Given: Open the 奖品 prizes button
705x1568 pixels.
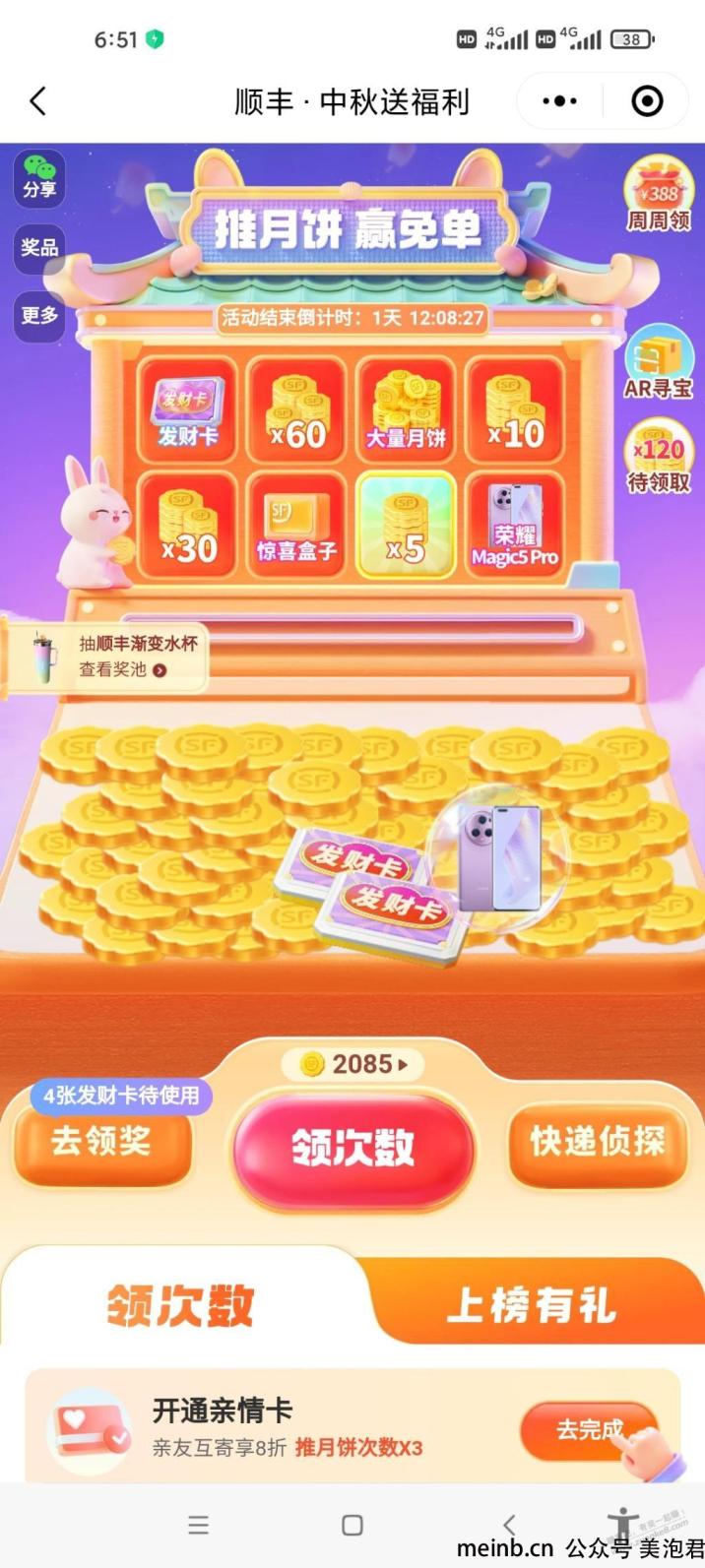Looking at the screenshot, I should coord(39,247).
